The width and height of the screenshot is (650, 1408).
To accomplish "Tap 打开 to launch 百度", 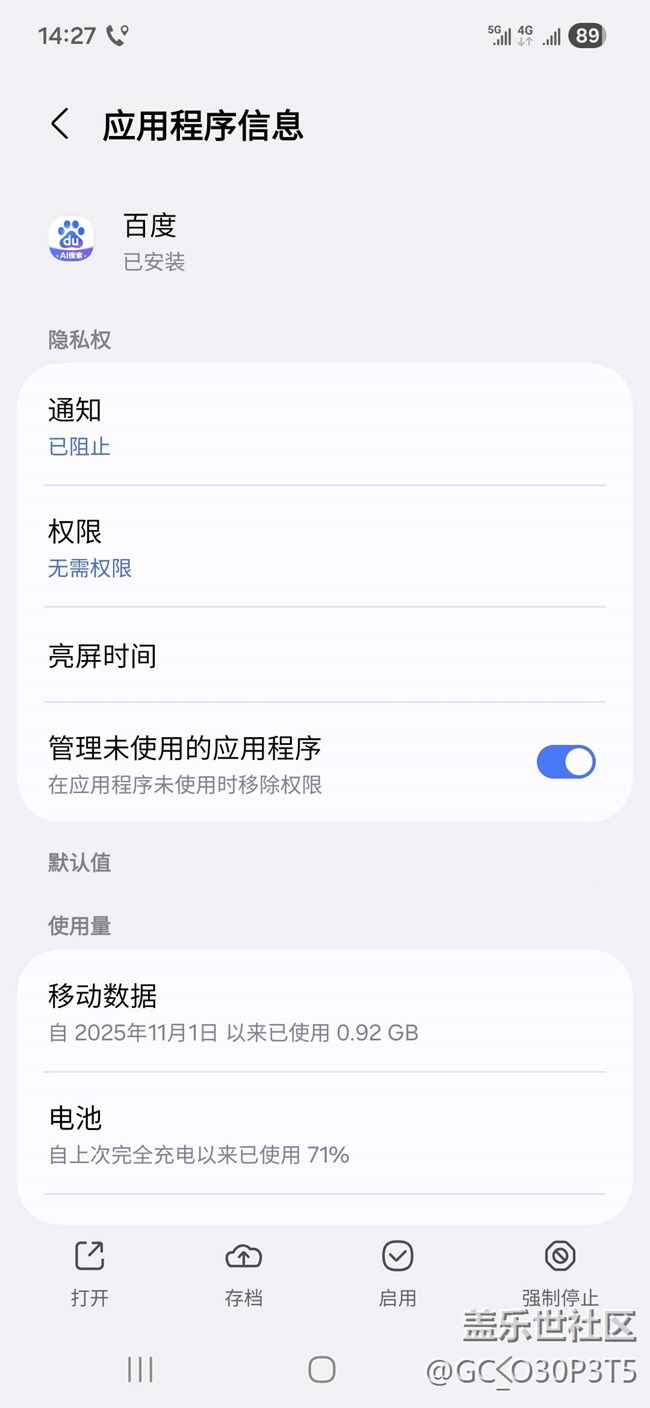I will (x=90, y=1272).
